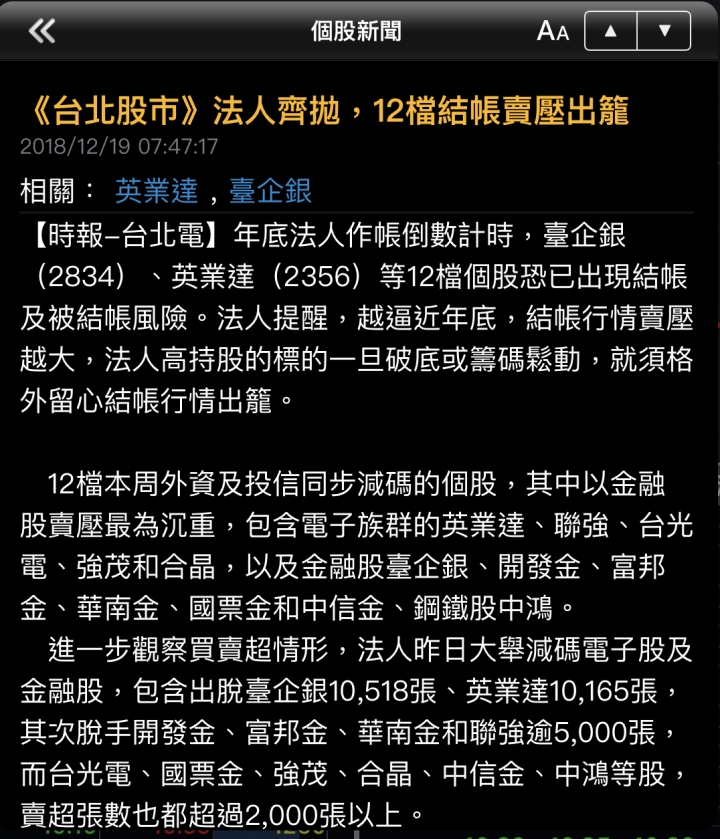Open related stock 臺企銀

270,190
